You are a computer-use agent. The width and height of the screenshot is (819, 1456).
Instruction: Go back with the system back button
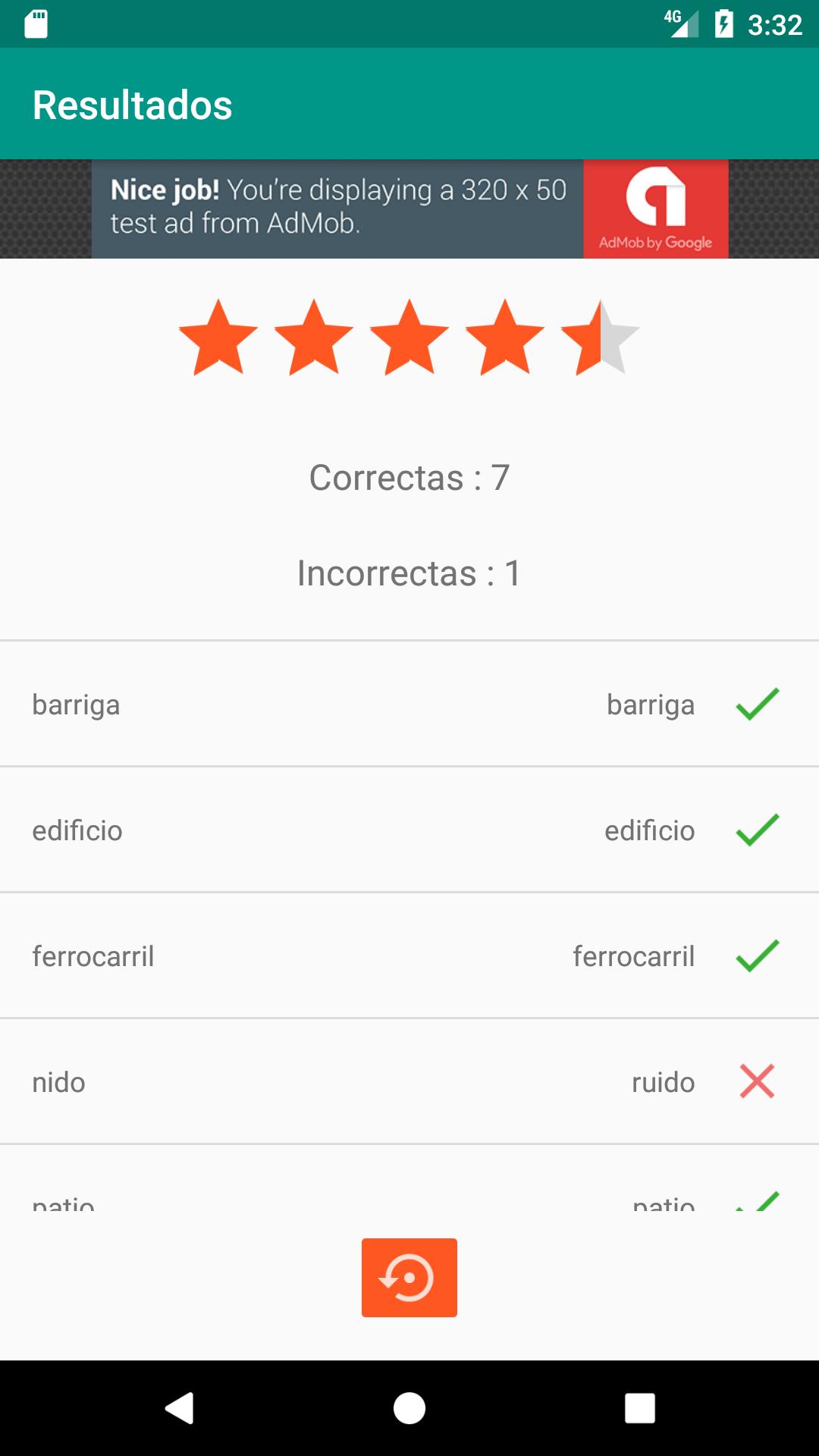180,1408
